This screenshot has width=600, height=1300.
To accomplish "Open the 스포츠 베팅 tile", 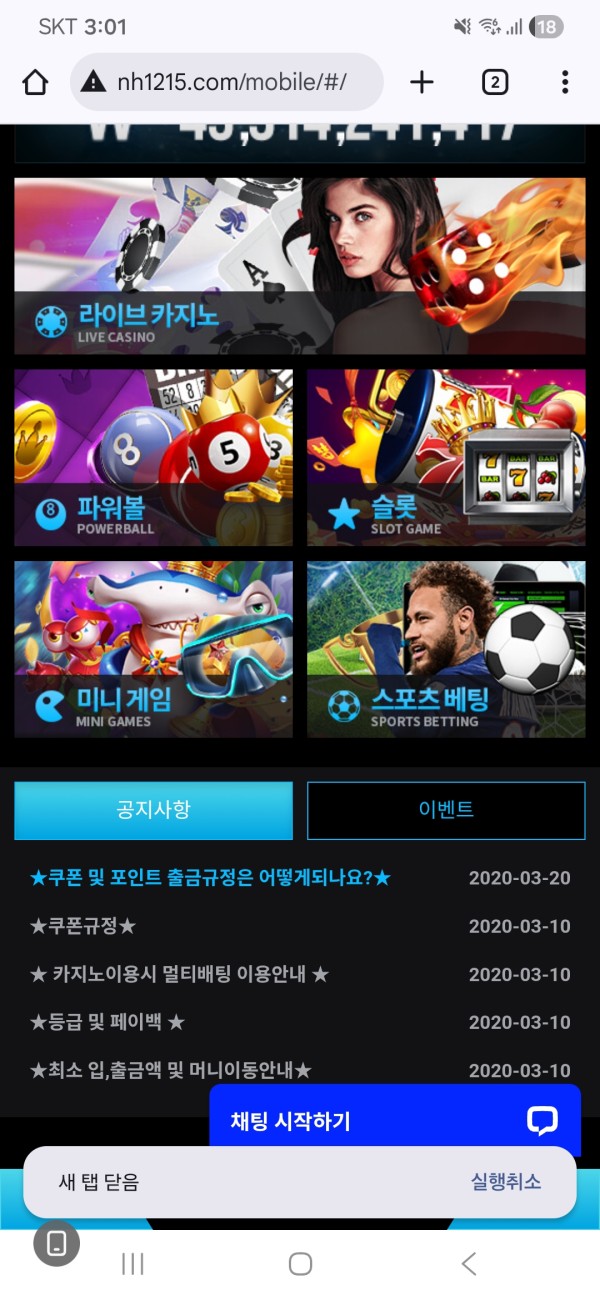I will (x=445, y=649).
